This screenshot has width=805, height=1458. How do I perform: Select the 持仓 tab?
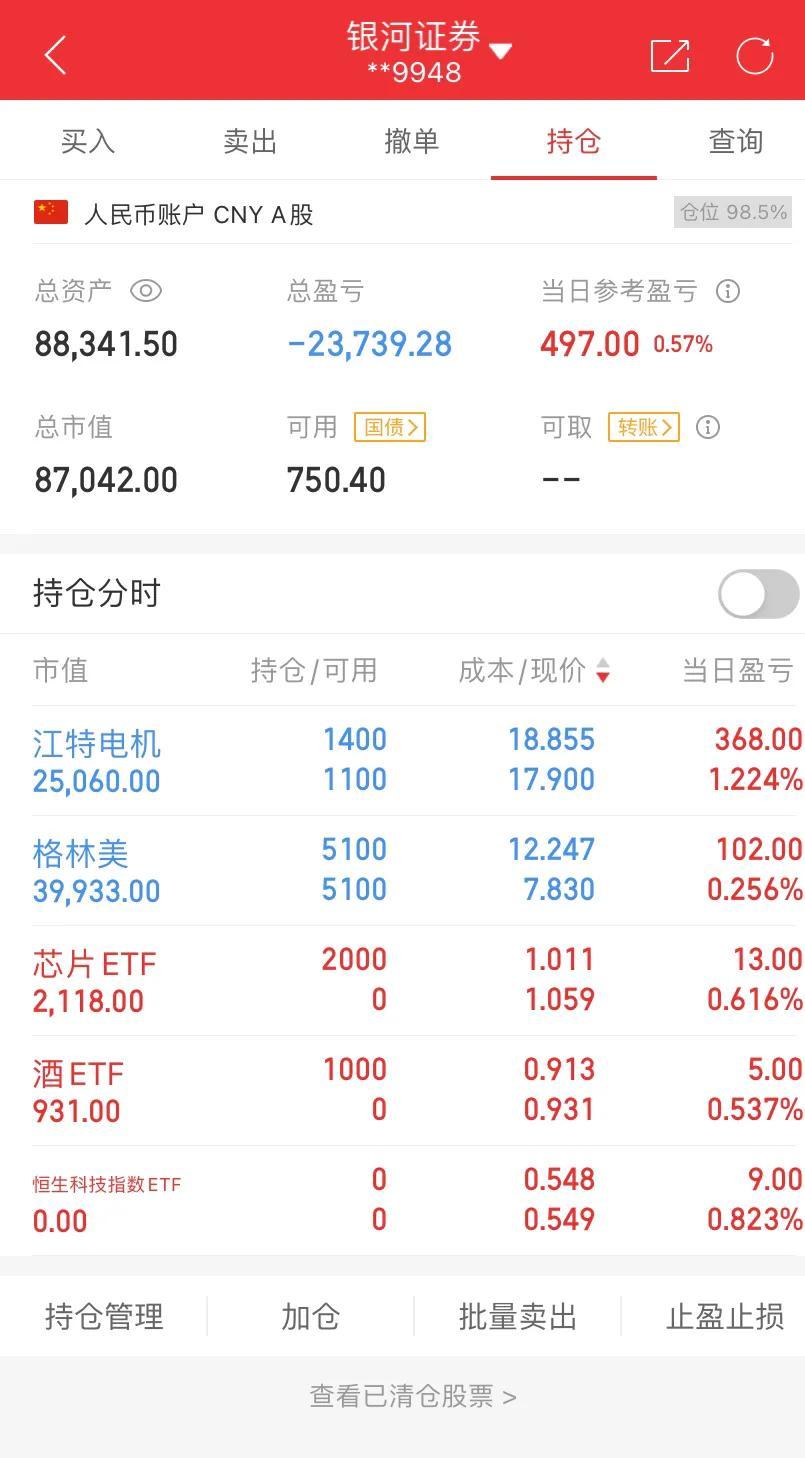coord(574,141)
